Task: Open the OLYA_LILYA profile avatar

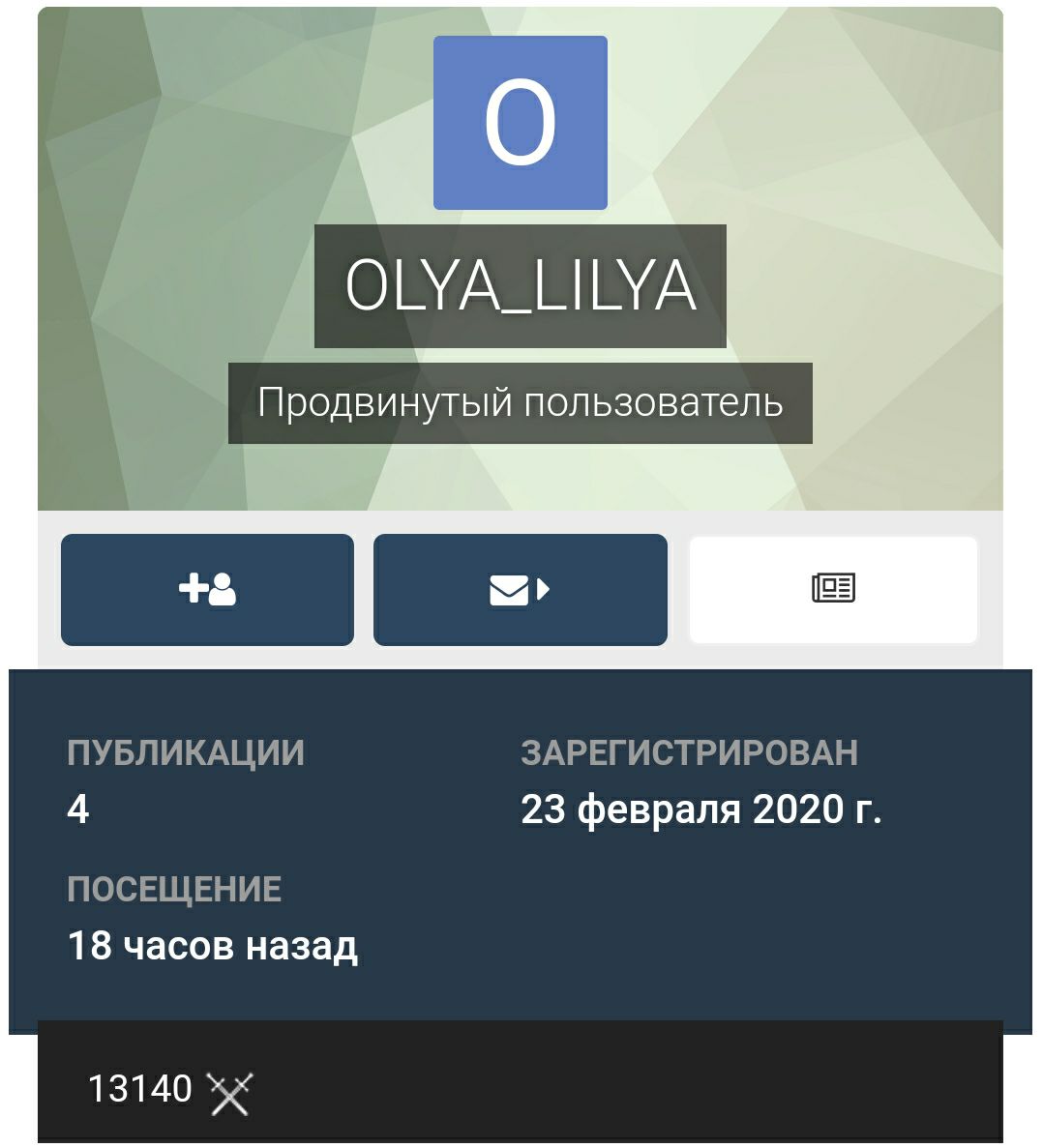Action: pyautogui.click(x=520, y=123)
